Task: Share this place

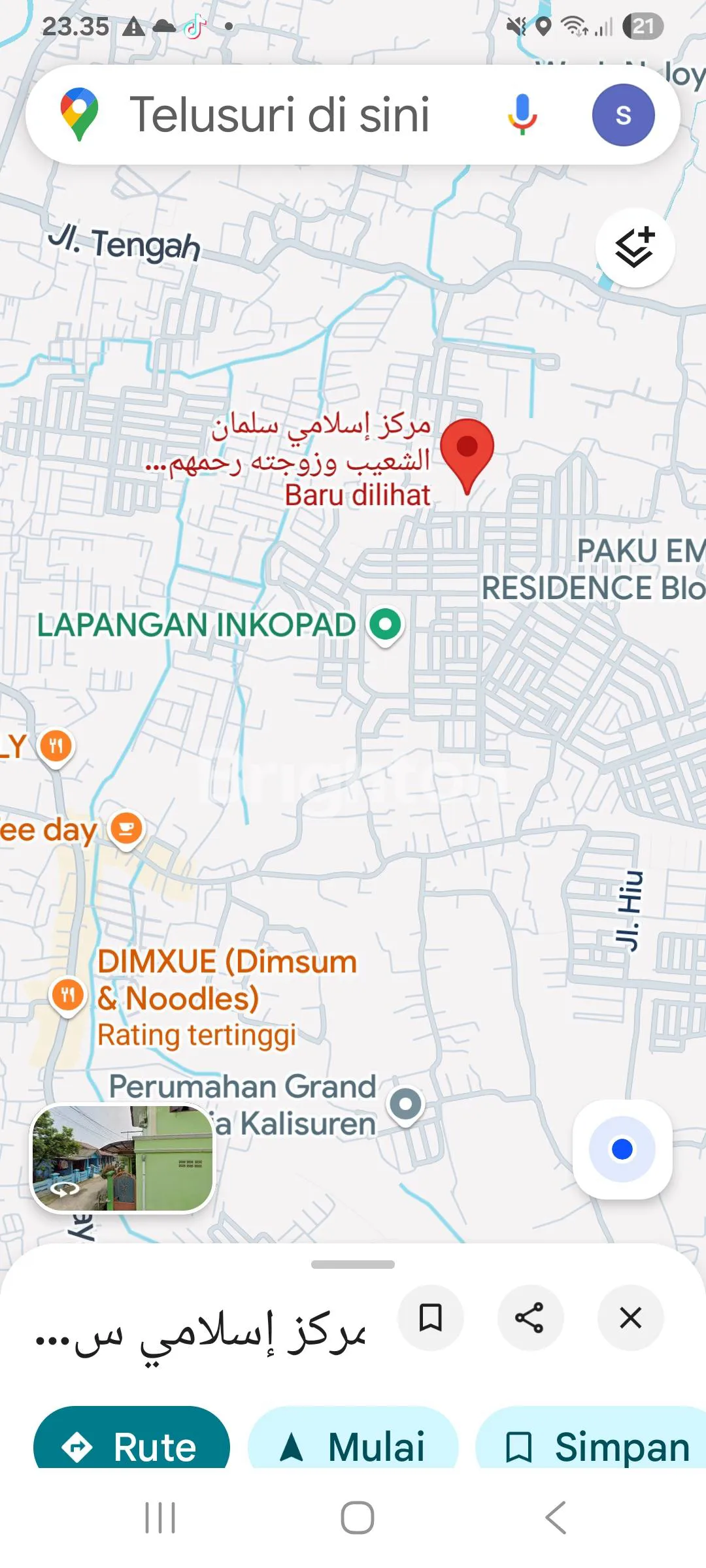Action: point(529,1318)
